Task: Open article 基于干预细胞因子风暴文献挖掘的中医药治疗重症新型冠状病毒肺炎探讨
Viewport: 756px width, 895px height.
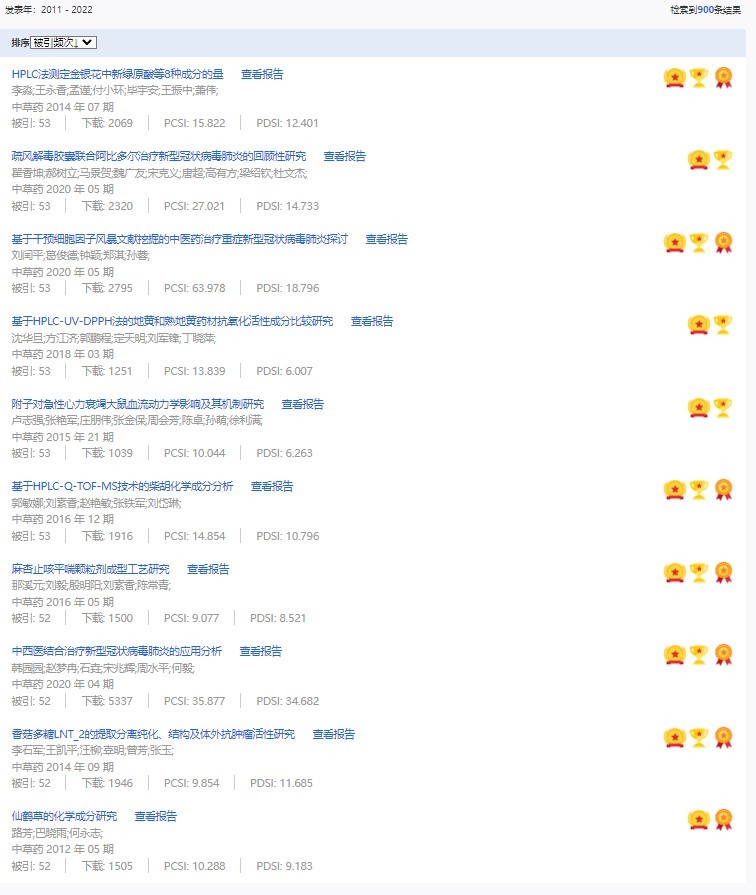Action: pyautogui.click(x=179, y=239)
